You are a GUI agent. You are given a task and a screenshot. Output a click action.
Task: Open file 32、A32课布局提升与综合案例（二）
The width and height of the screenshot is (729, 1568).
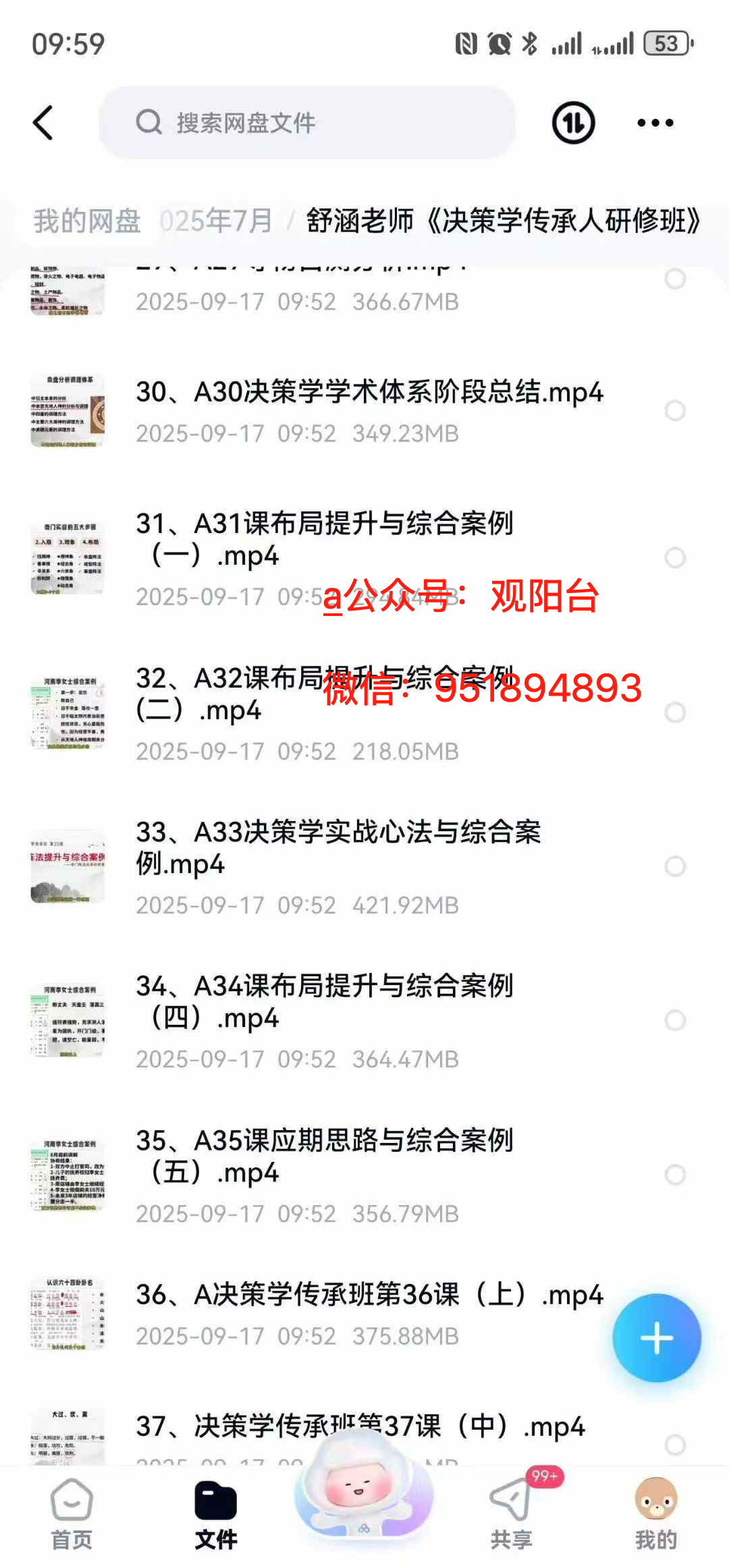point(324,694)
